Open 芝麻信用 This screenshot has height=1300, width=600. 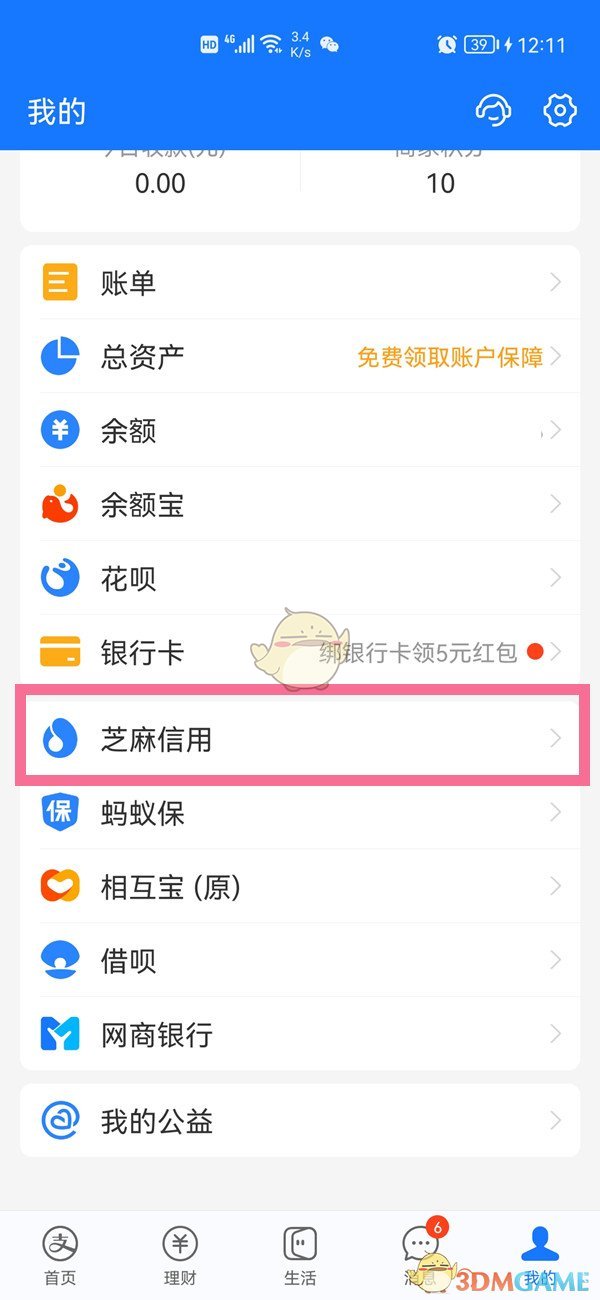(x=300, y=739)
